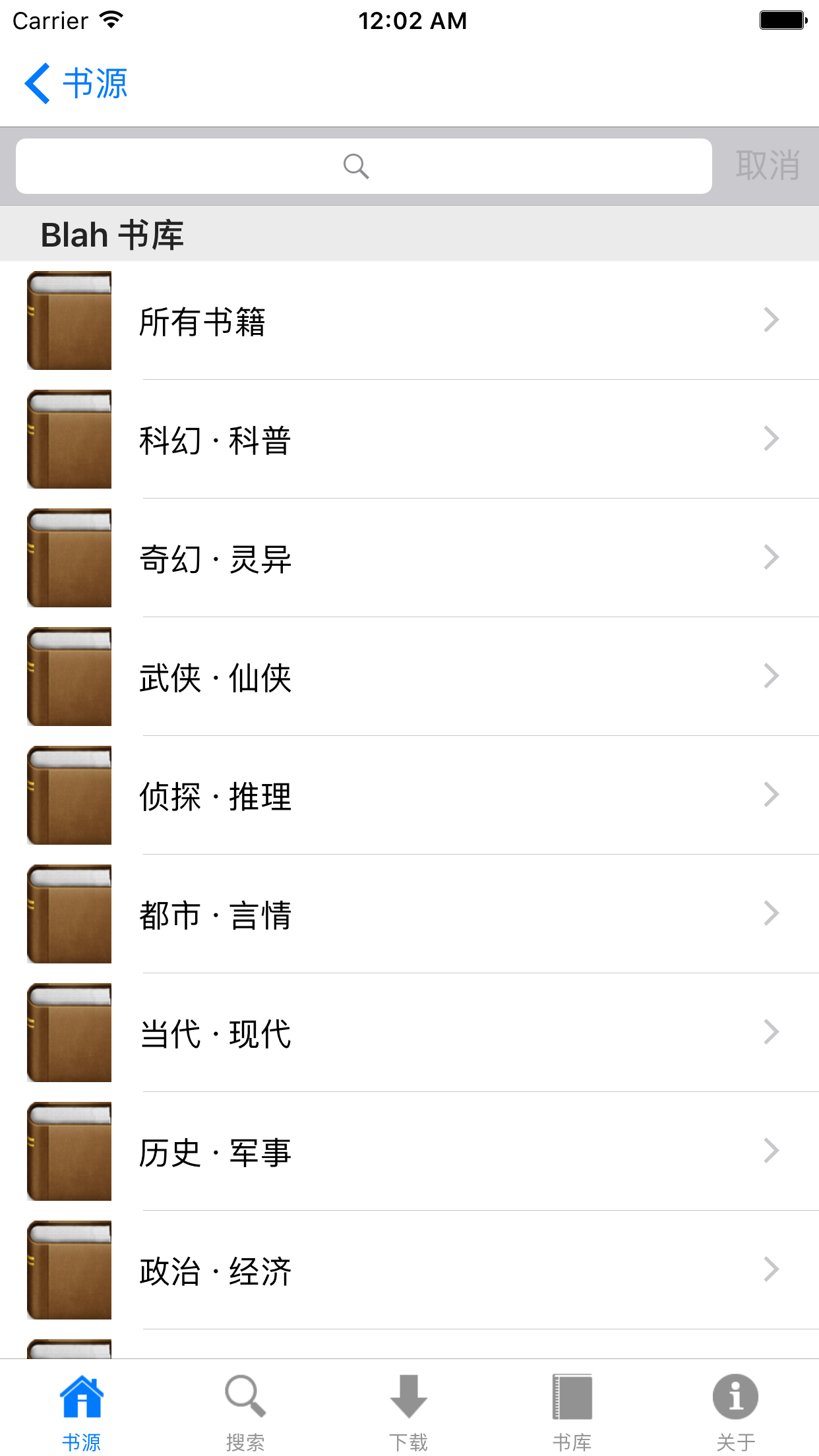Tap the search field
Screen dimensions: 819x1456
(x=363, y=166)
